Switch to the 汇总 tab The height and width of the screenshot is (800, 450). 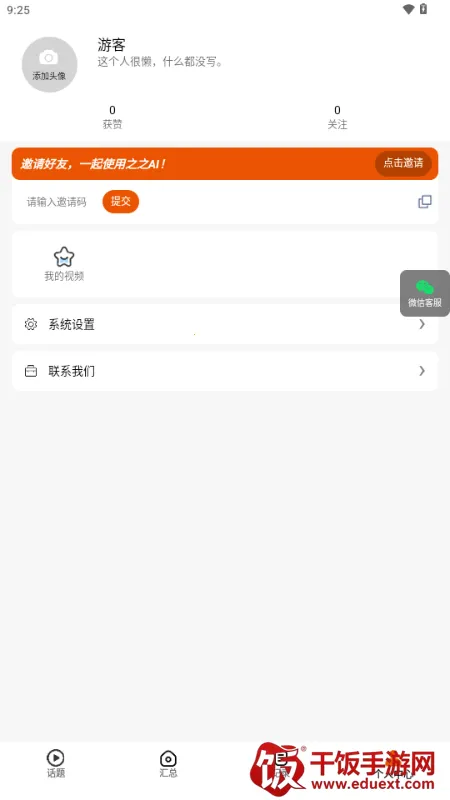168,764
